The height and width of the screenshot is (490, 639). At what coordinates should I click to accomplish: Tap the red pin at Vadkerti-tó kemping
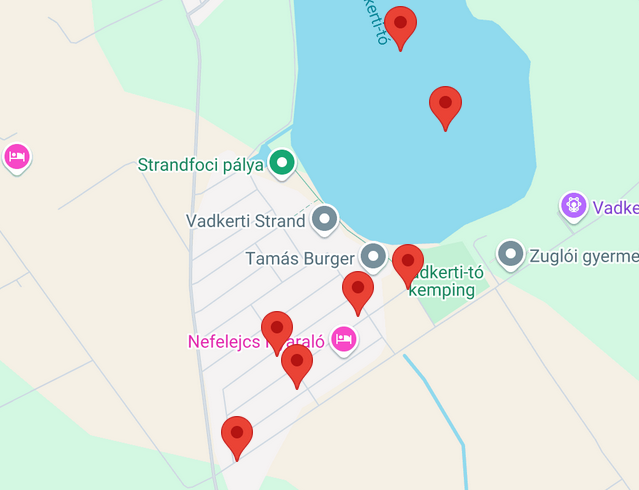pos(407,263)
